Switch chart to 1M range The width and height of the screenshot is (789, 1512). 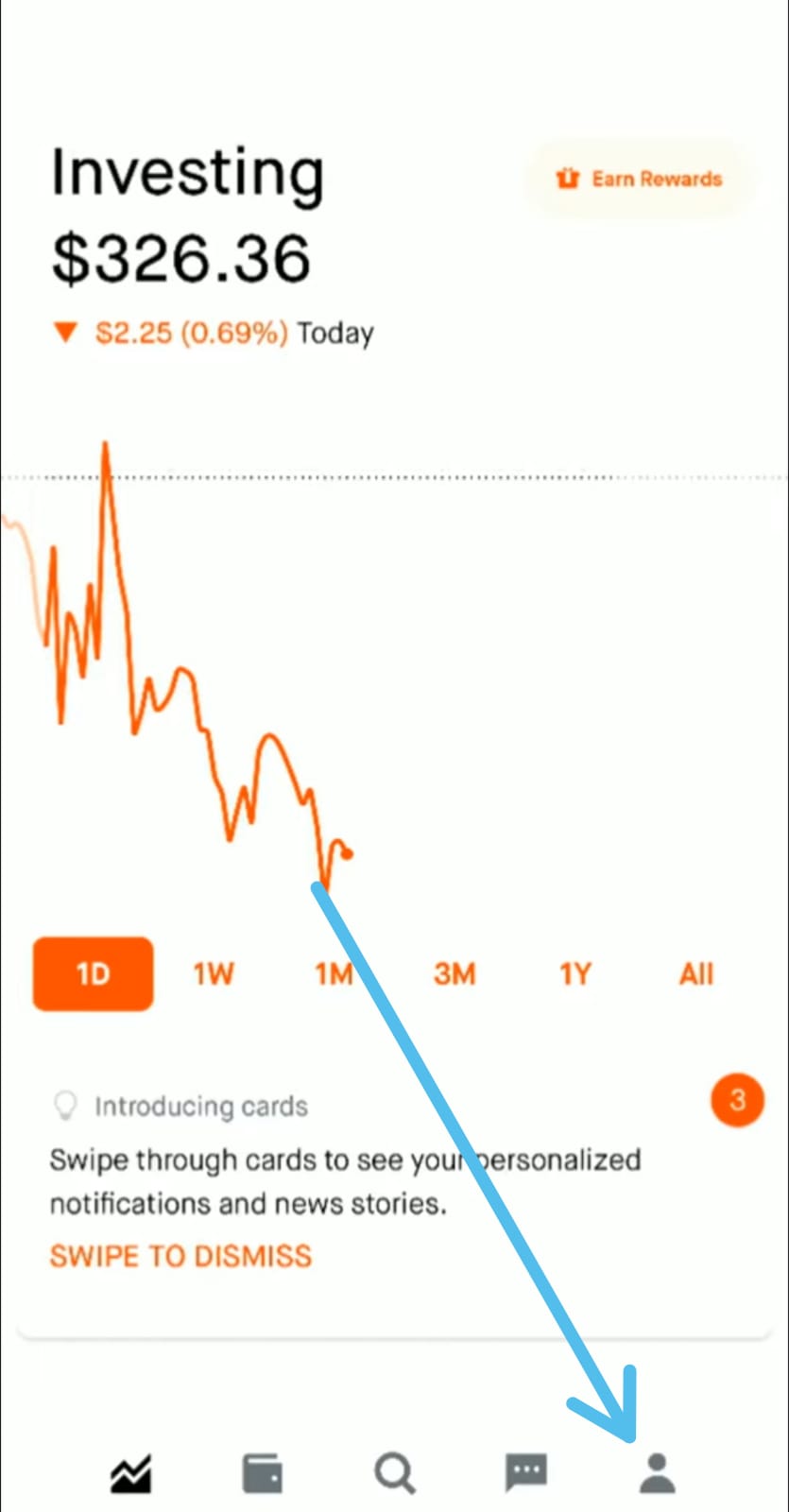334,973
